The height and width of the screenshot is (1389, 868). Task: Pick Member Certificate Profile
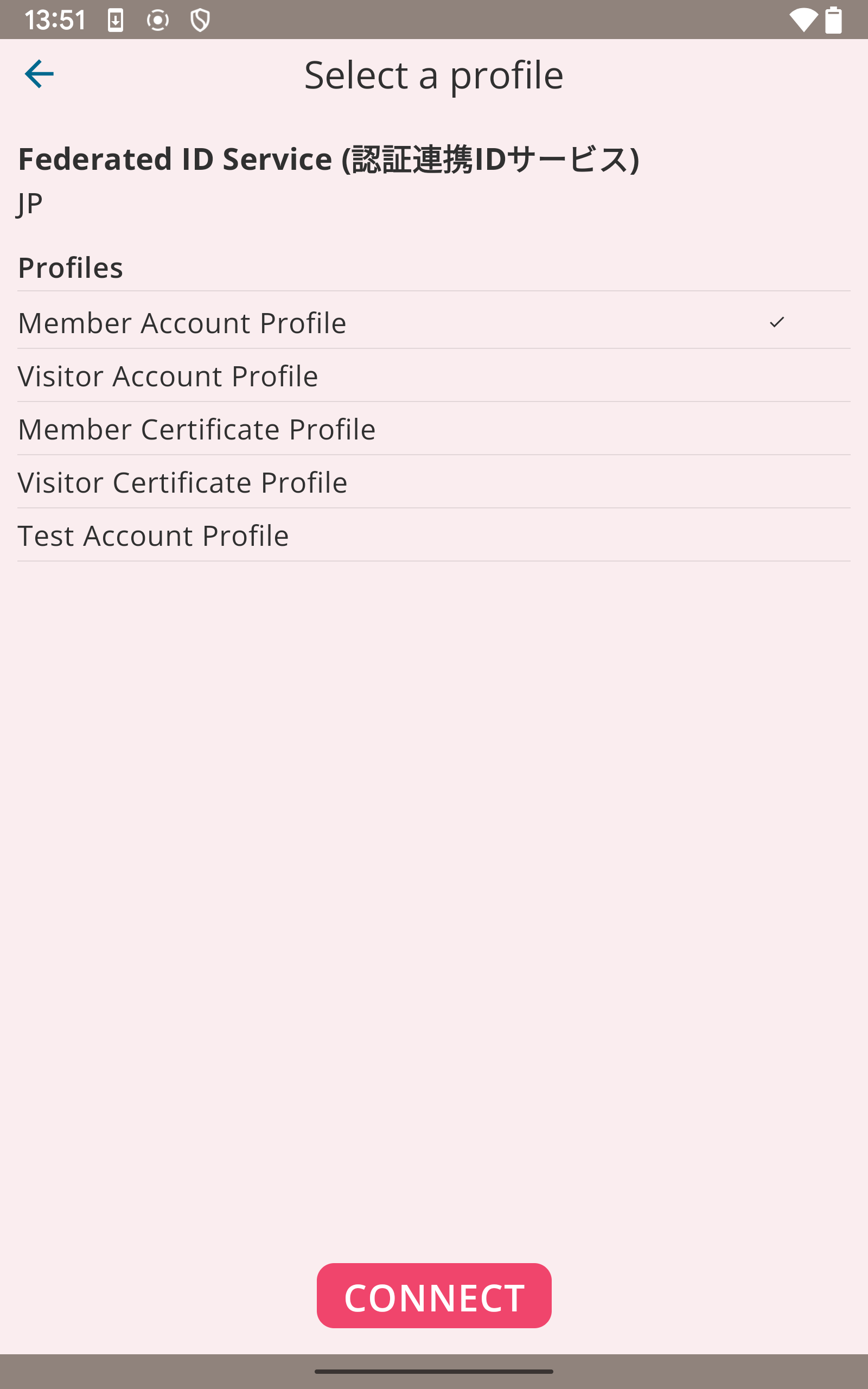434,429
